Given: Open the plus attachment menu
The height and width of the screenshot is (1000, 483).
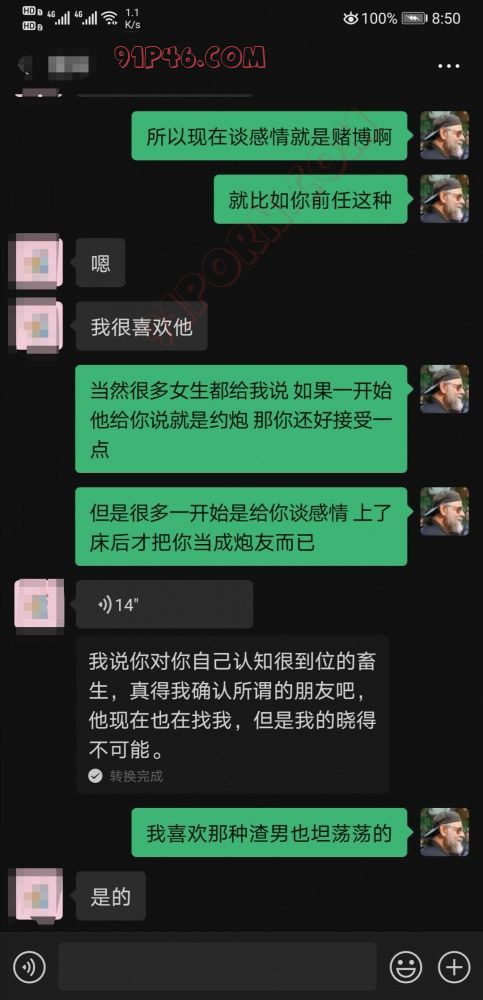Looking at the screenshot, I should click(x=454, y=967).
